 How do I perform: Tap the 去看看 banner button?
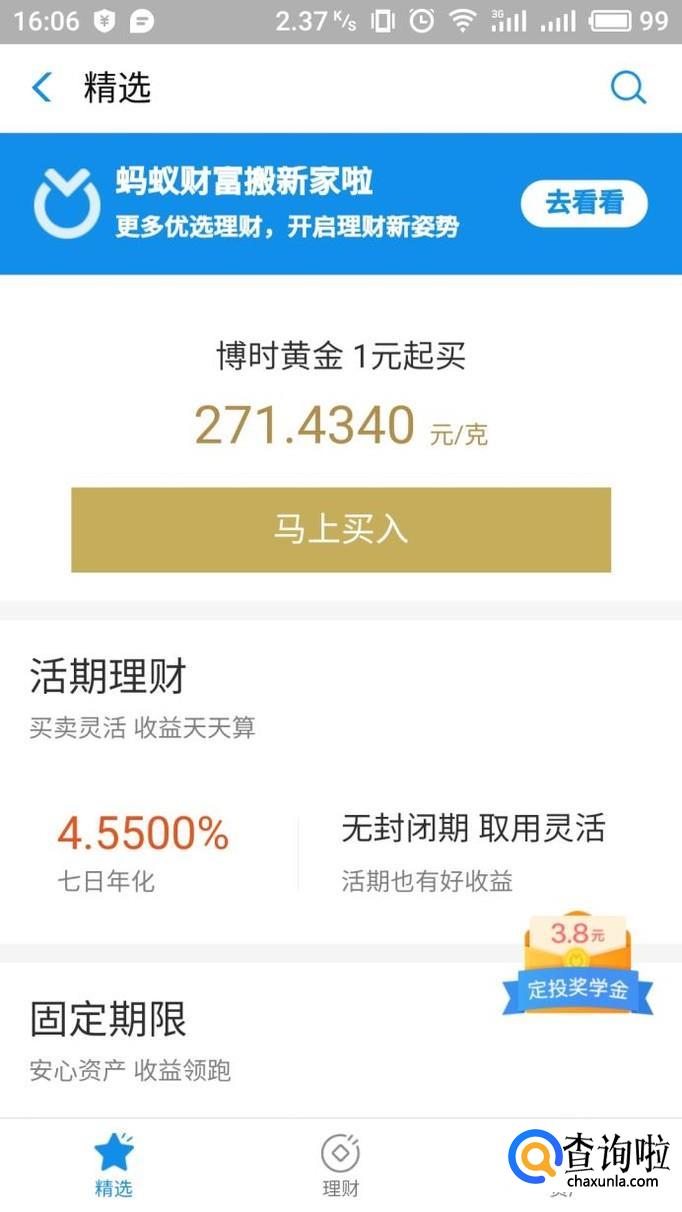584,204
